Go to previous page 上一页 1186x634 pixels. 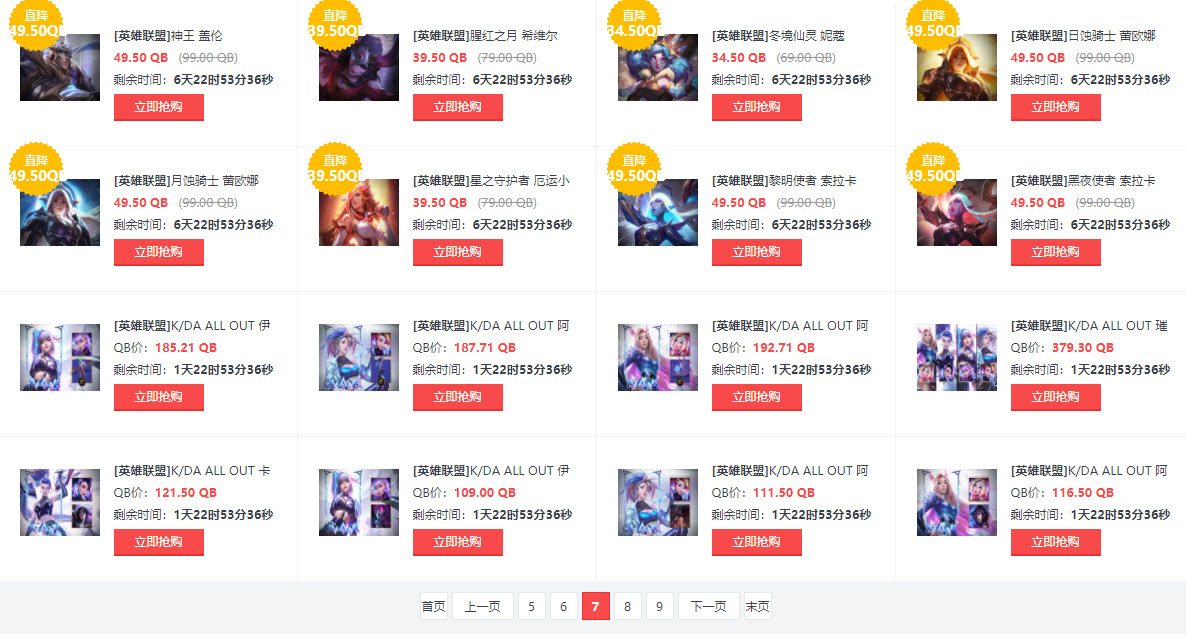(482, 606)
